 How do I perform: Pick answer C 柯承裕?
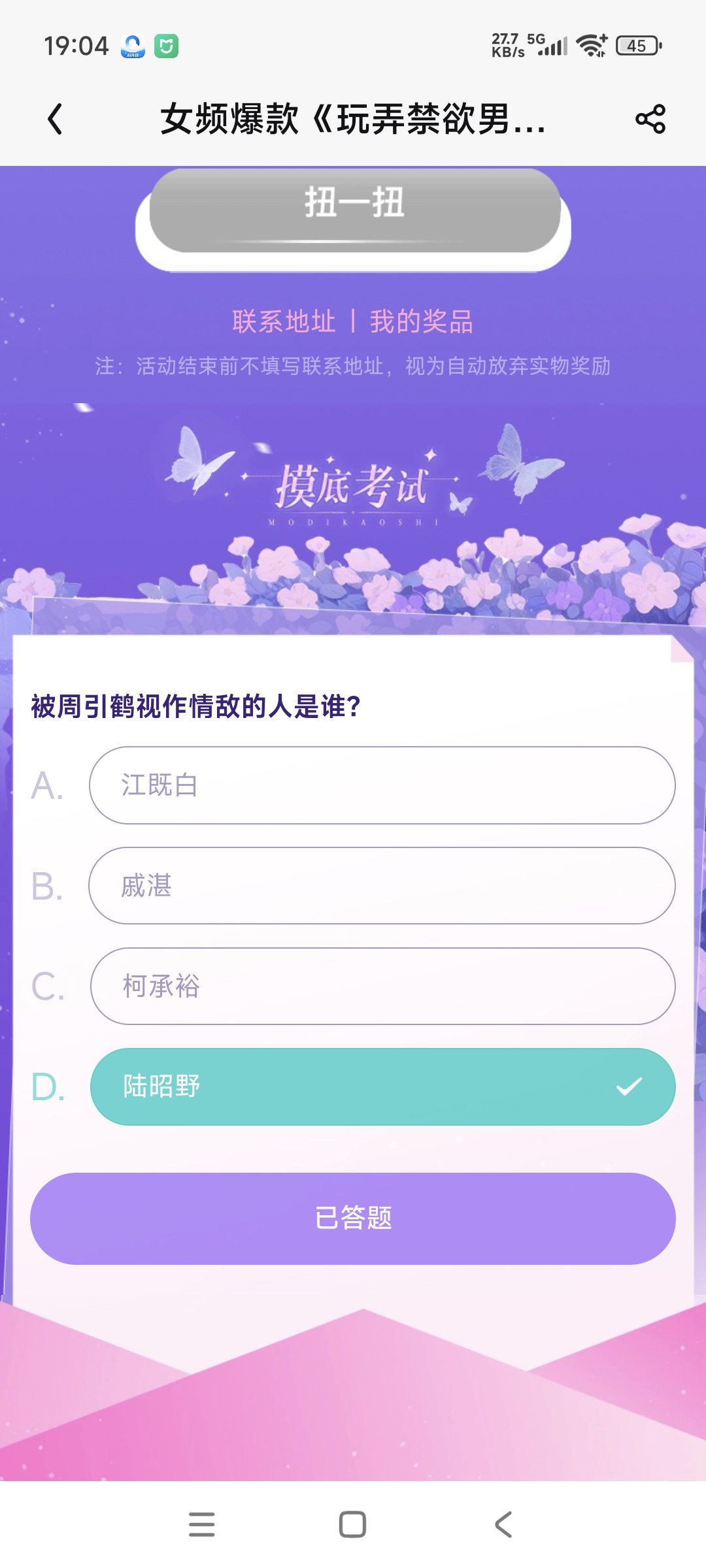tap(382, 986)
